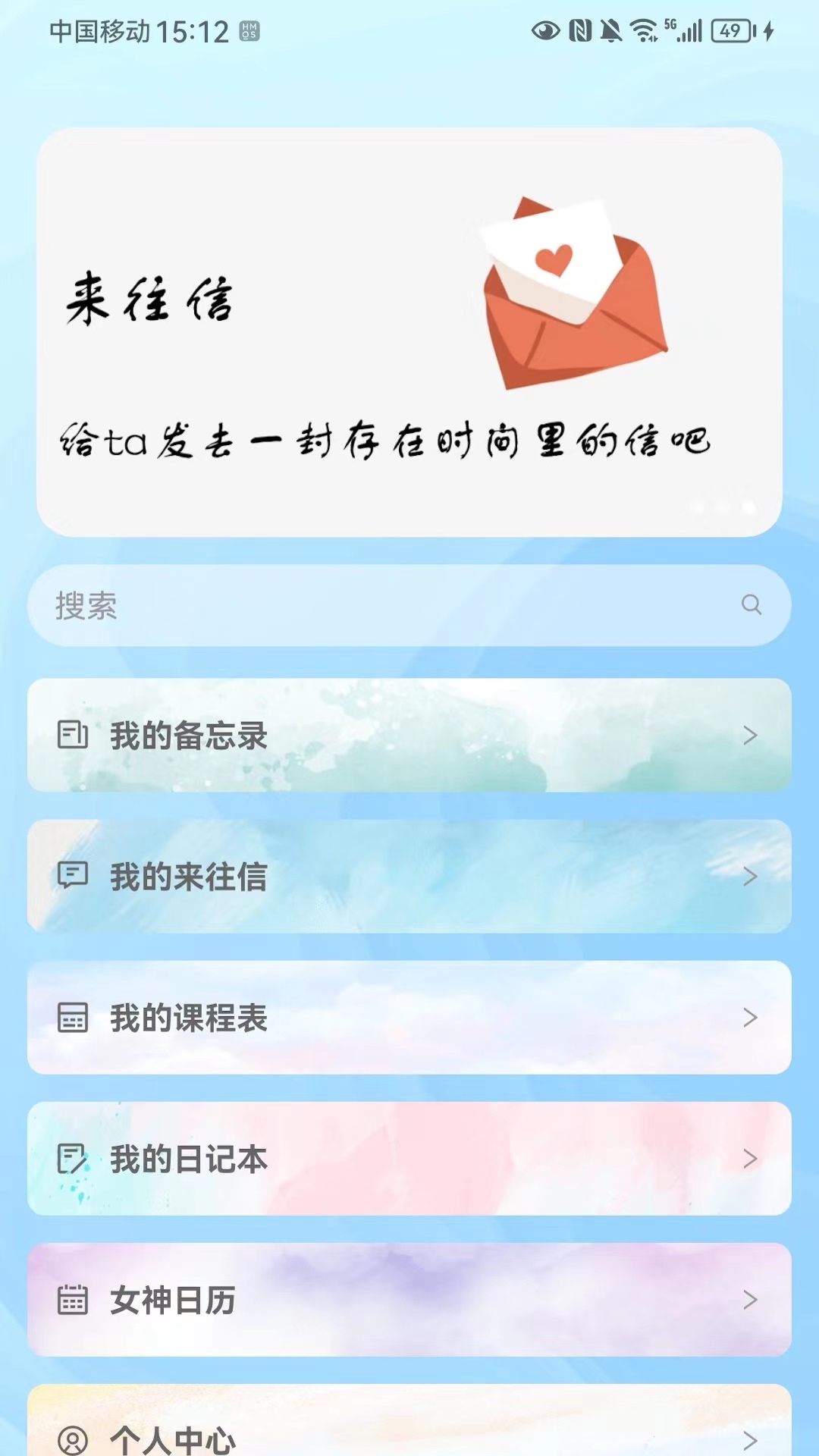Open 女神日历 calendar

409,1299
